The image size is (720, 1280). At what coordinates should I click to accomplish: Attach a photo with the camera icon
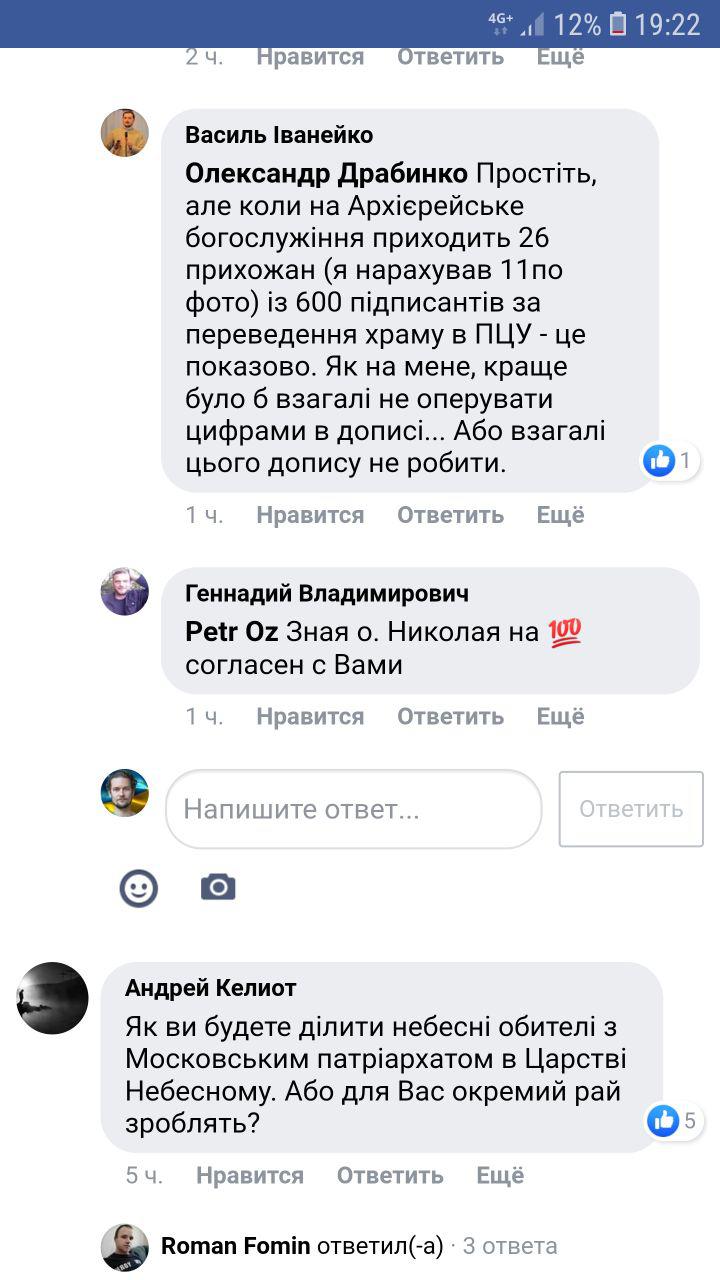pos(218,887)
